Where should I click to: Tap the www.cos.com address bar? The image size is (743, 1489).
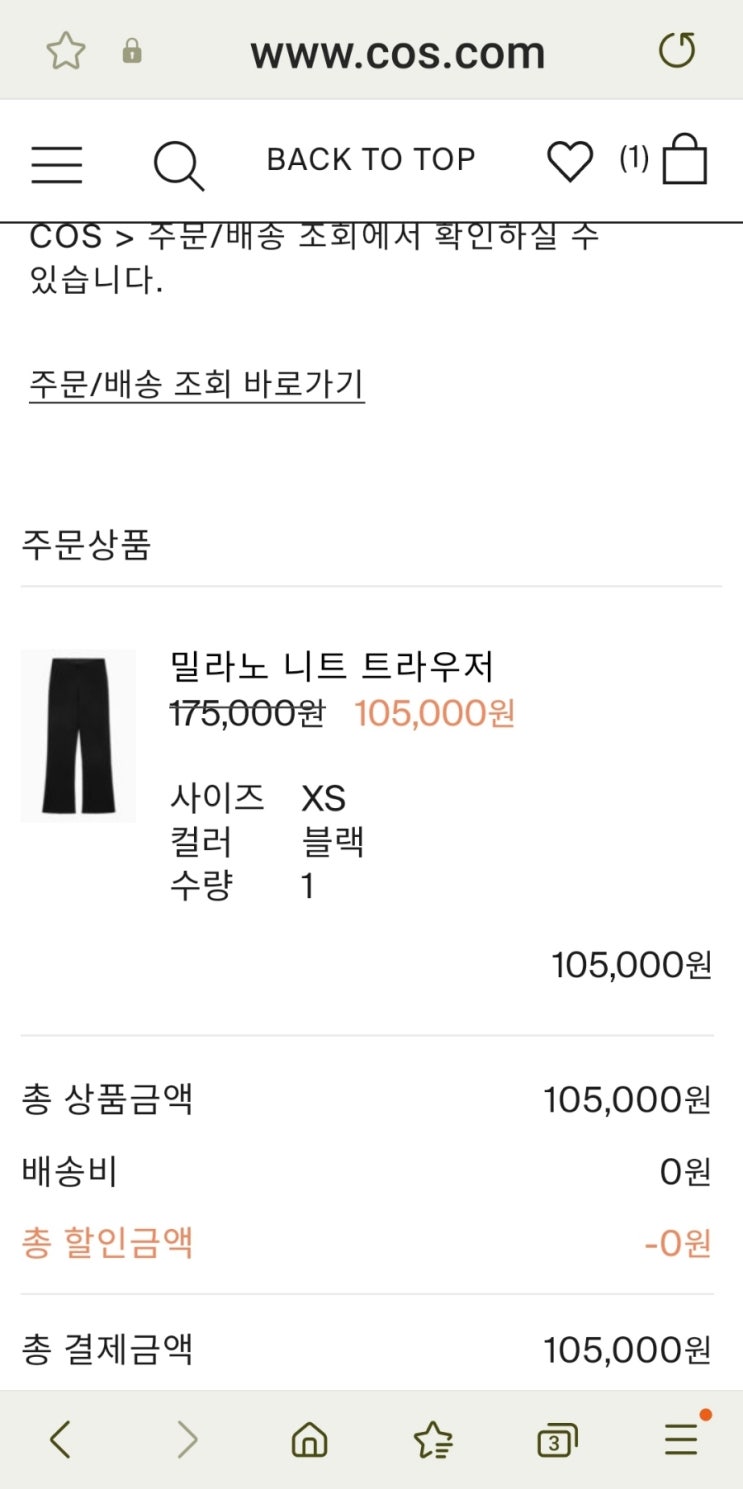(x=397, y=52)
